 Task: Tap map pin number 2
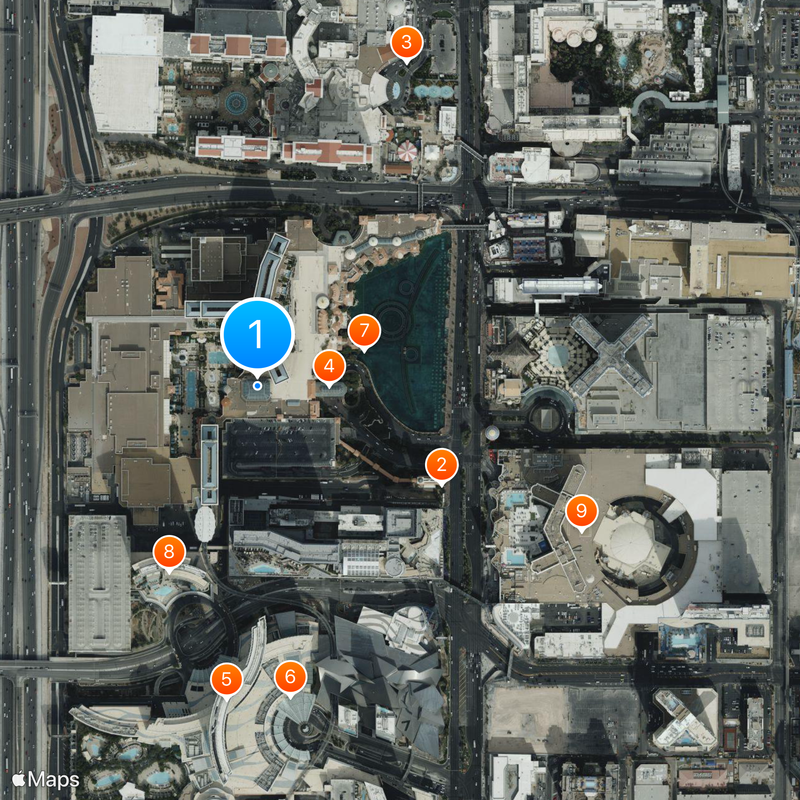click(x=442, y=464)
